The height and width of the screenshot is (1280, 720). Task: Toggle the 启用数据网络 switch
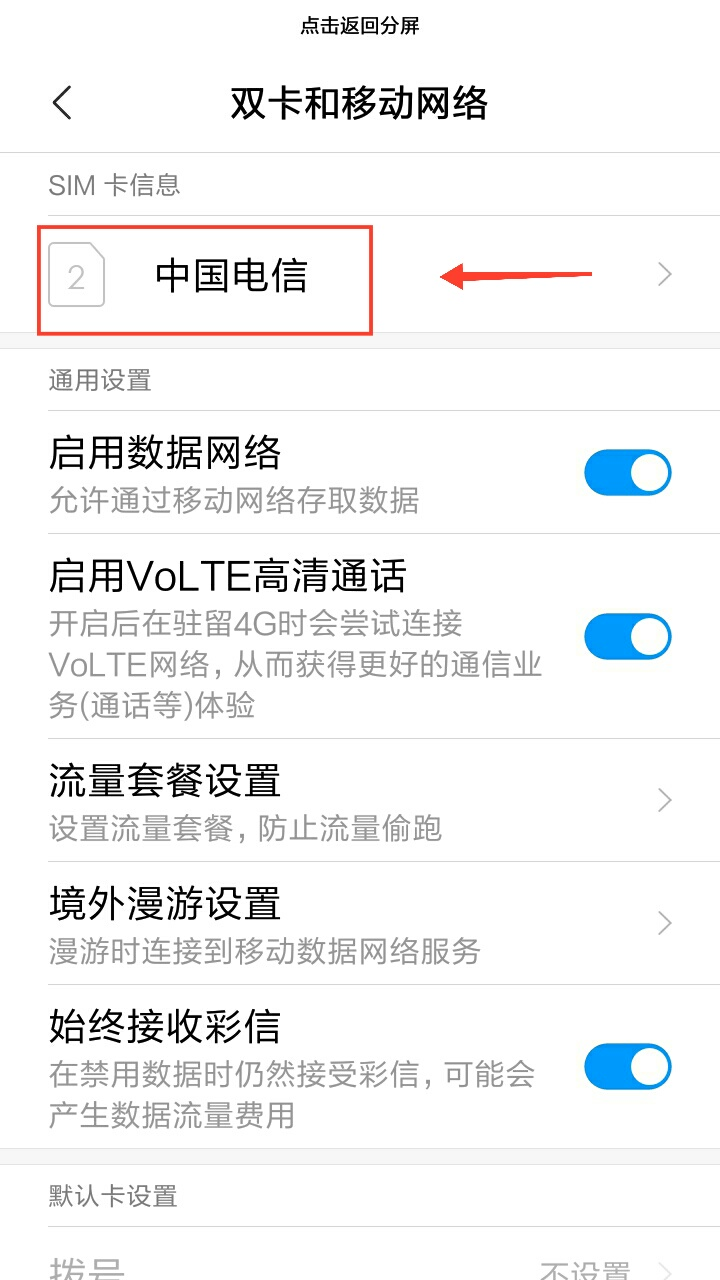(x=627, y=473)
